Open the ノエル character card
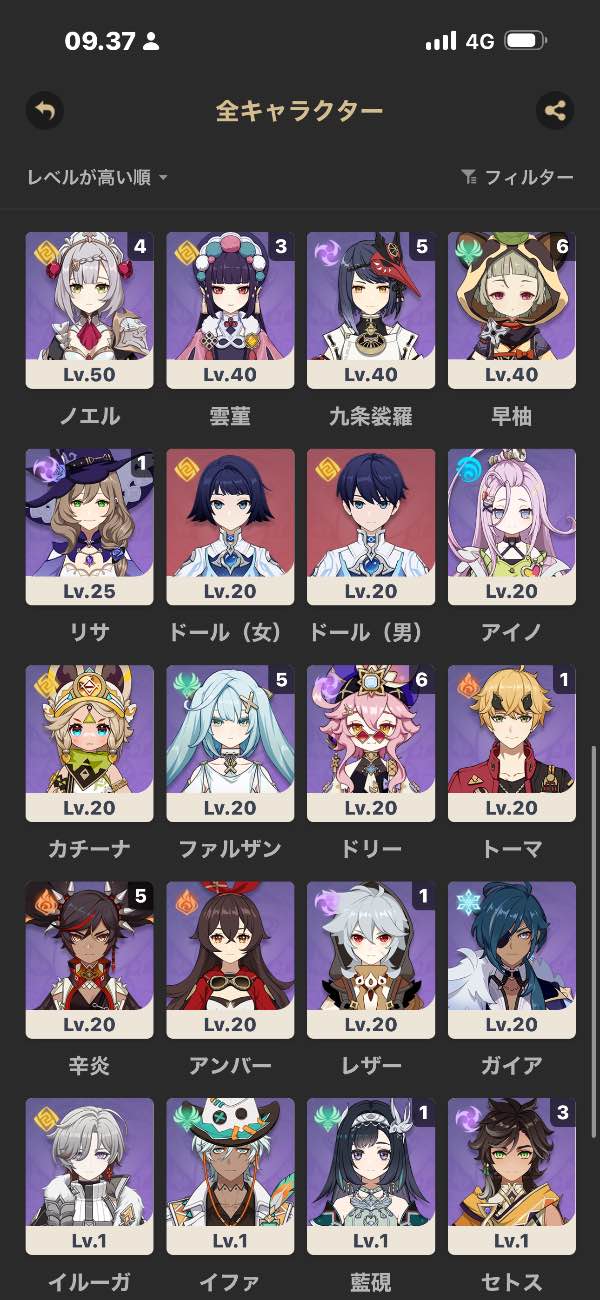 pos(89,310)
